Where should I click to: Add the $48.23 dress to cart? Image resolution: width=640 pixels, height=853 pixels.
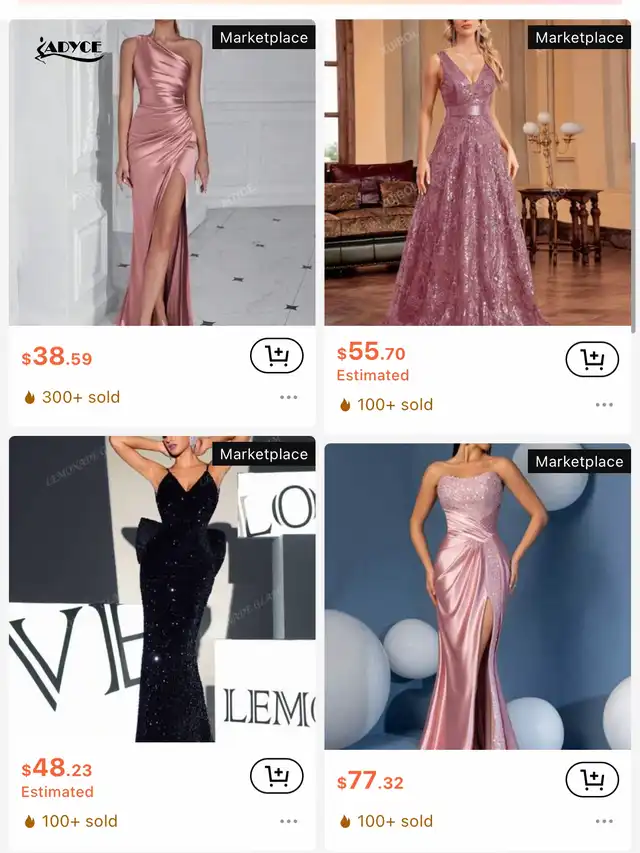276,775
